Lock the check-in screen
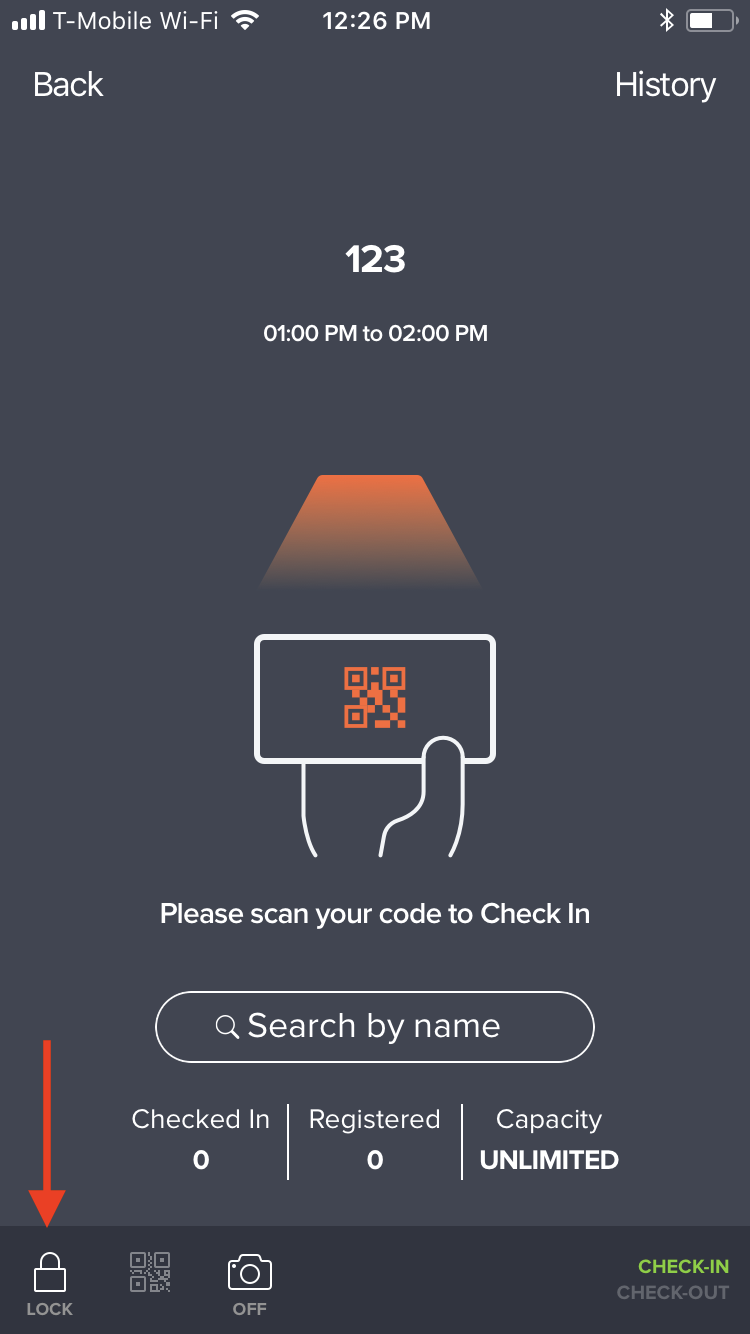The image size is (750, 1334). [50, 1283]
